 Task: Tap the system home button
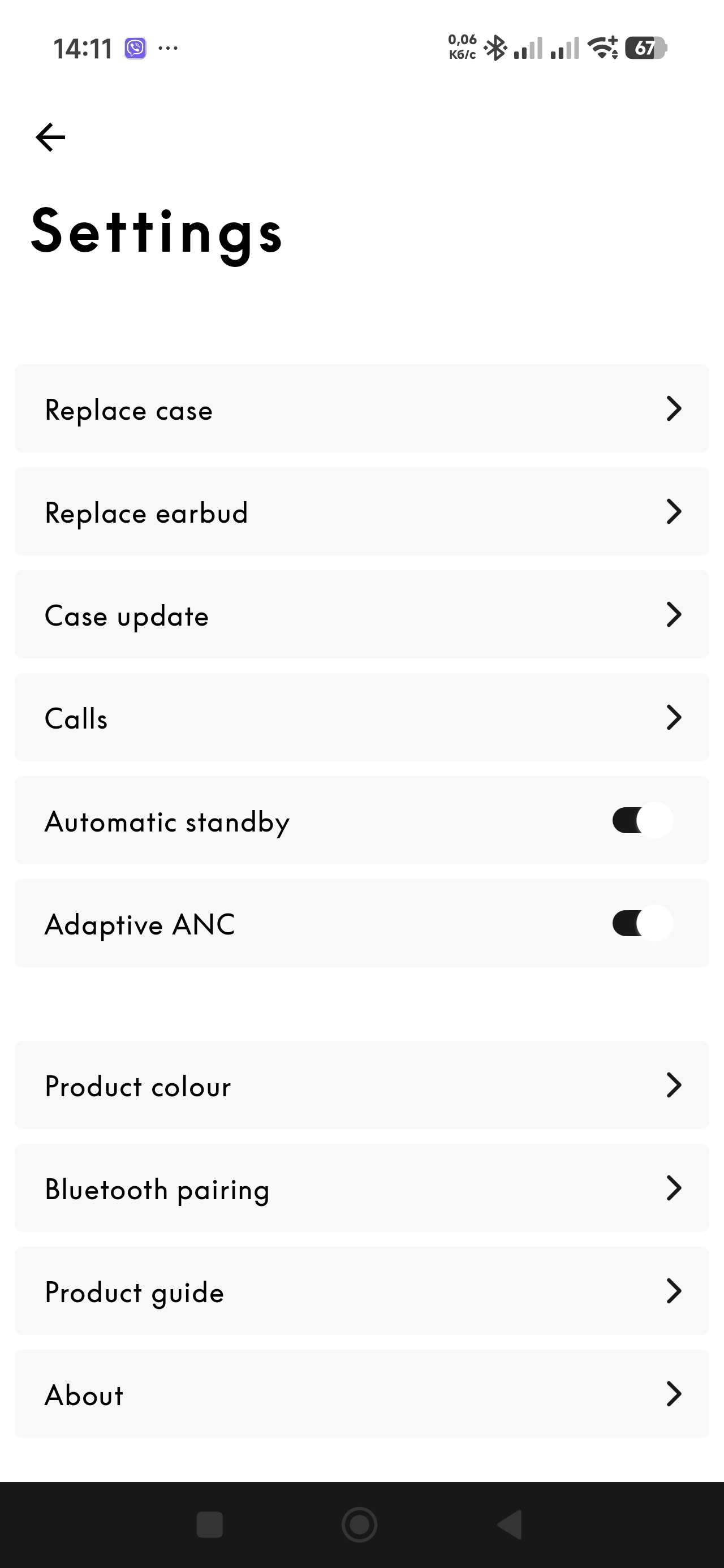(x=359, y=1525)
